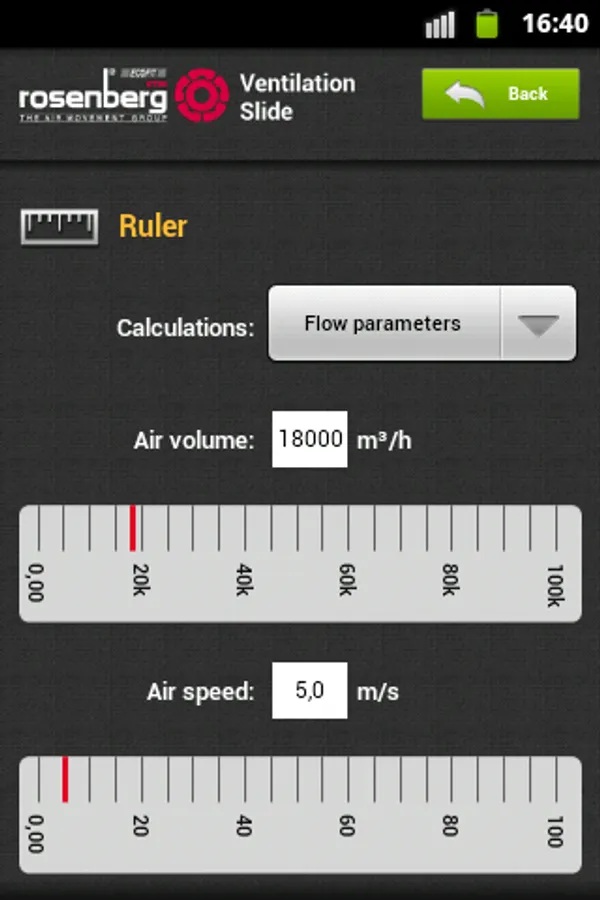
Task: Open the Calculations dropdown showing Flow parameters
Action: 421,323
